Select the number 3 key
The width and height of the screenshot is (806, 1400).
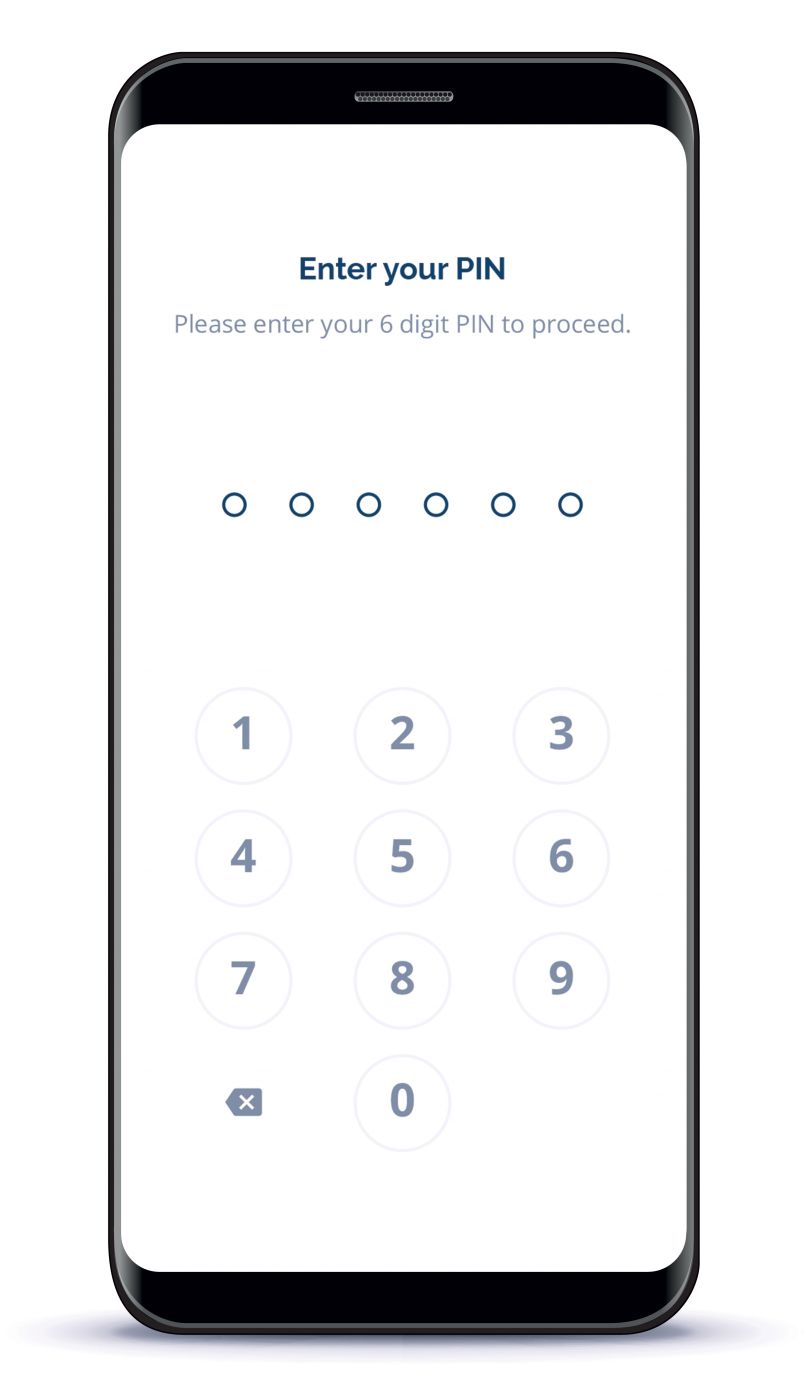tap(561, 735)
